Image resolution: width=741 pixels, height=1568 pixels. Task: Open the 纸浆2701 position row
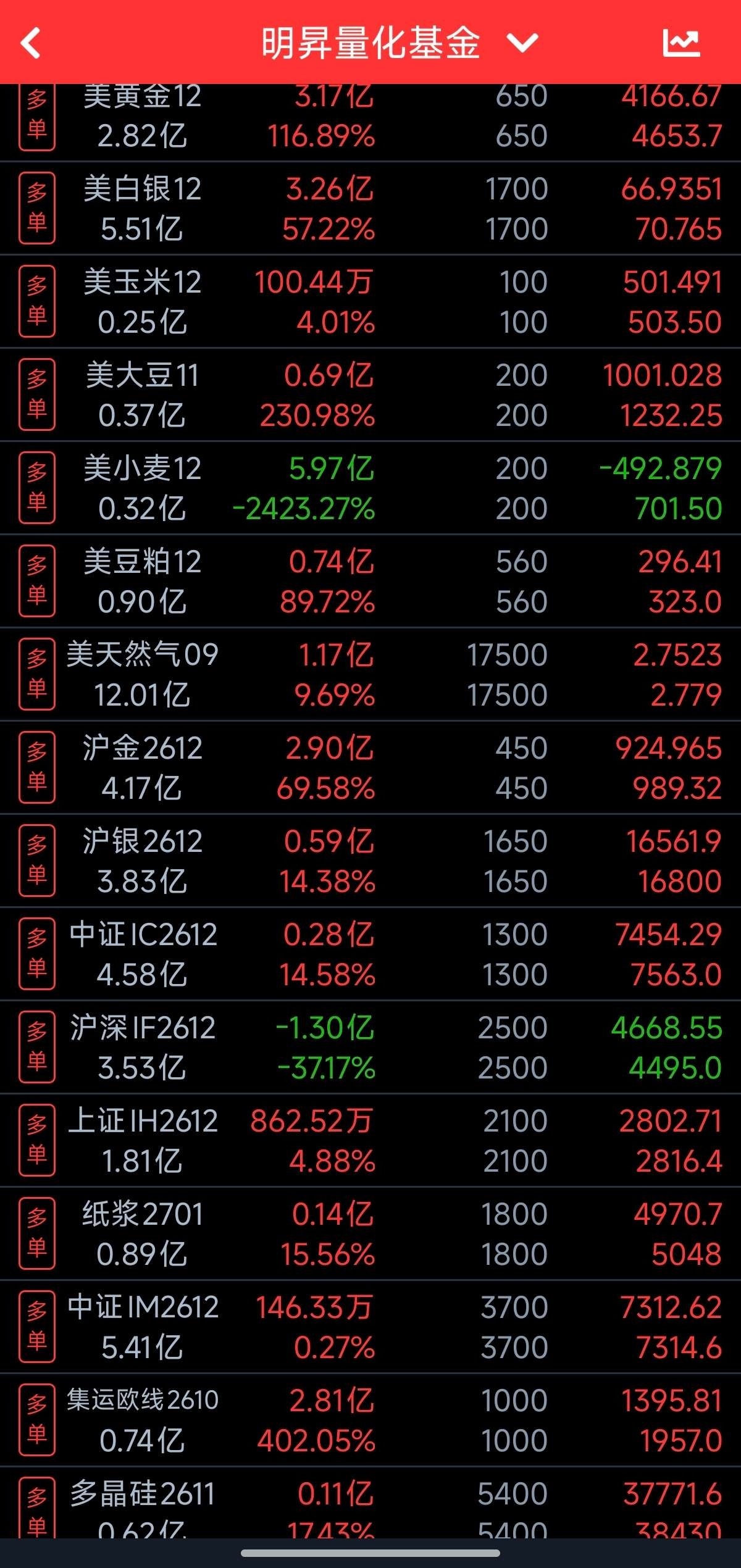(x=371, y=1234)
